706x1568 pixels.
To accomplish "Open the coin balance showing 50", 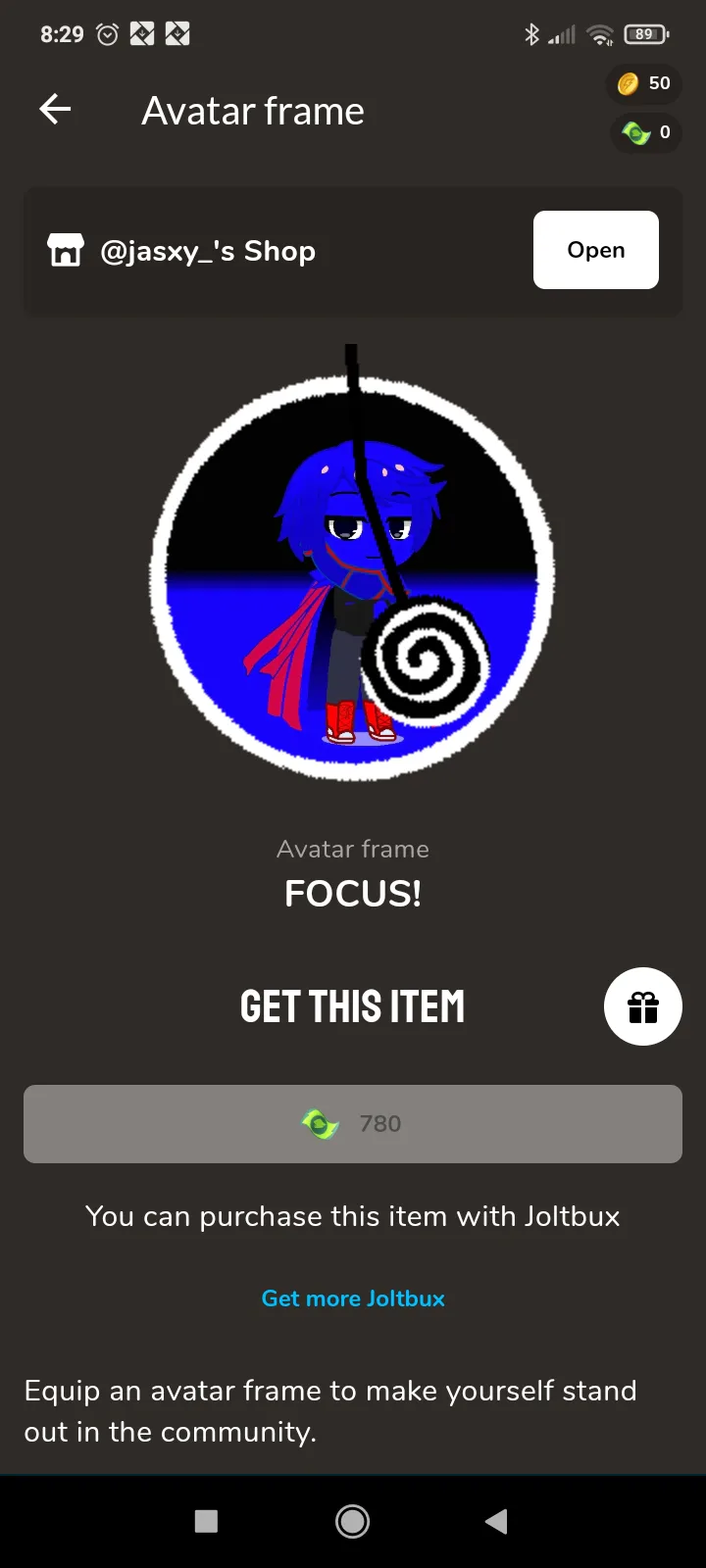I will [644, 83].
